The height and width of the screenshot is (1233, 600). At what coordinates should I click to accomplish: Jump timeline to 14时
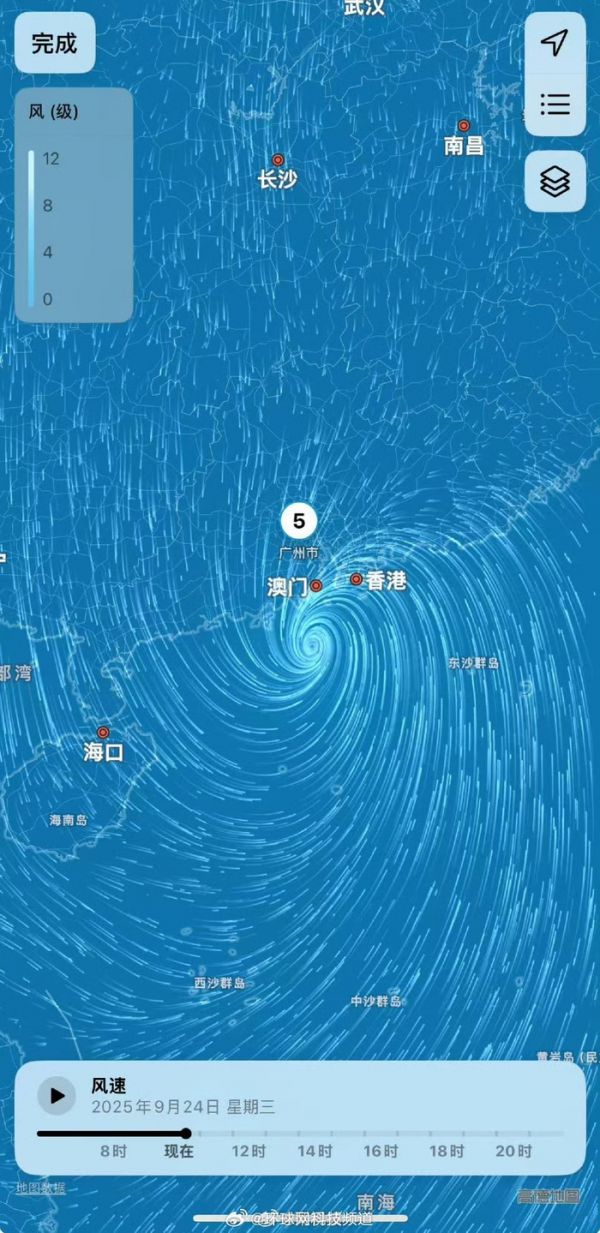pos(314,1151)
